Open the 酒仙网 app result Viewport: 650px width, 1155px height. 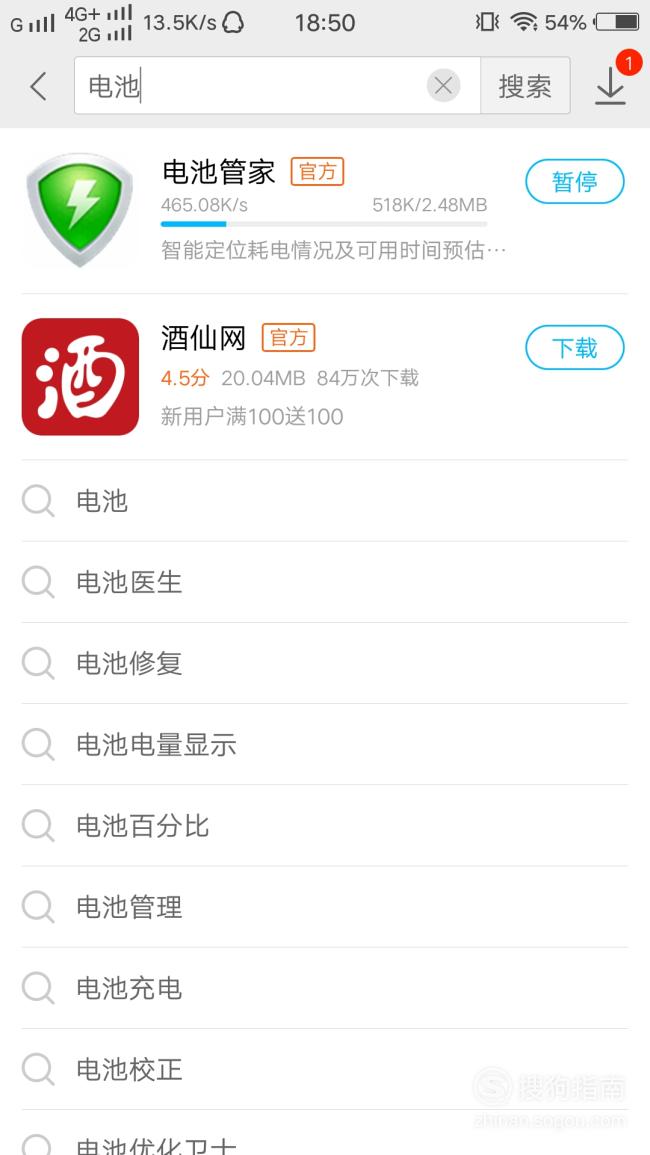[324, 377]
